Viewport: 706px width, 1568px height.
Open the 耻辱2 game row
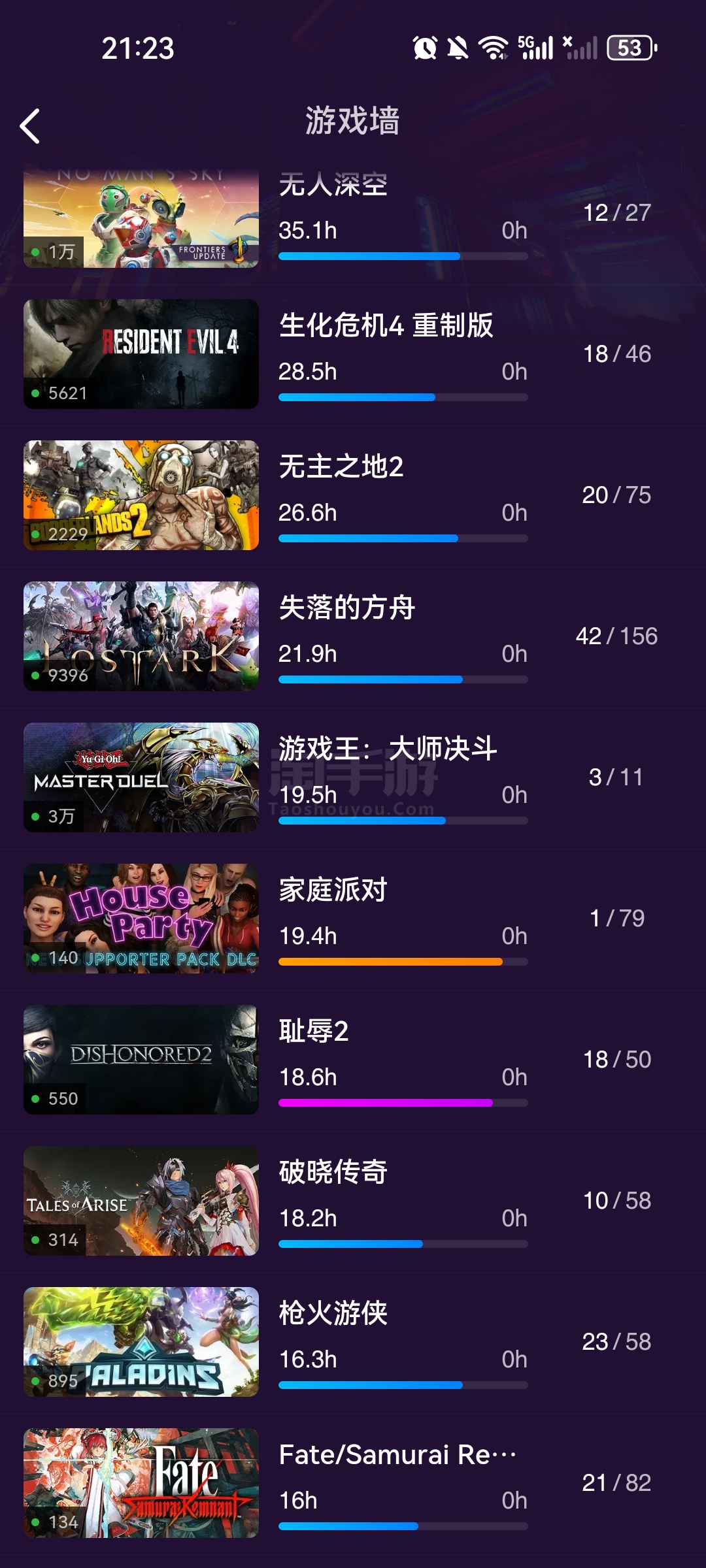(x=353, y=1060)
